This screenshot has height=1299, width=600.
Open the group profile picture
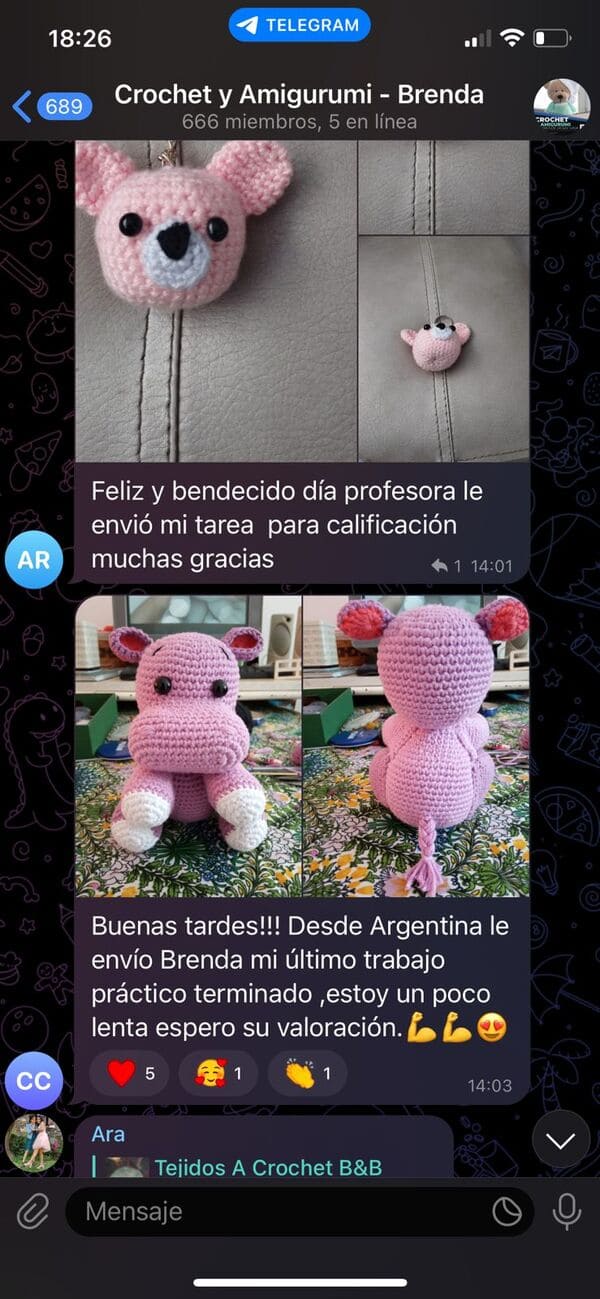coord(561,107)
